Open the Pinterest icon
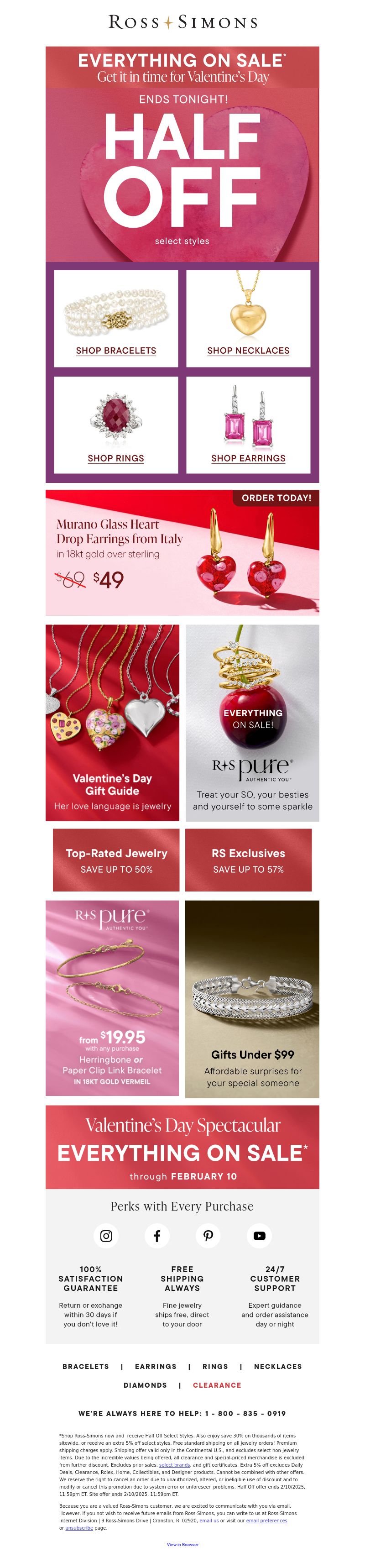The width and height of the screenshot is (365, 1568). point(208,1236)
